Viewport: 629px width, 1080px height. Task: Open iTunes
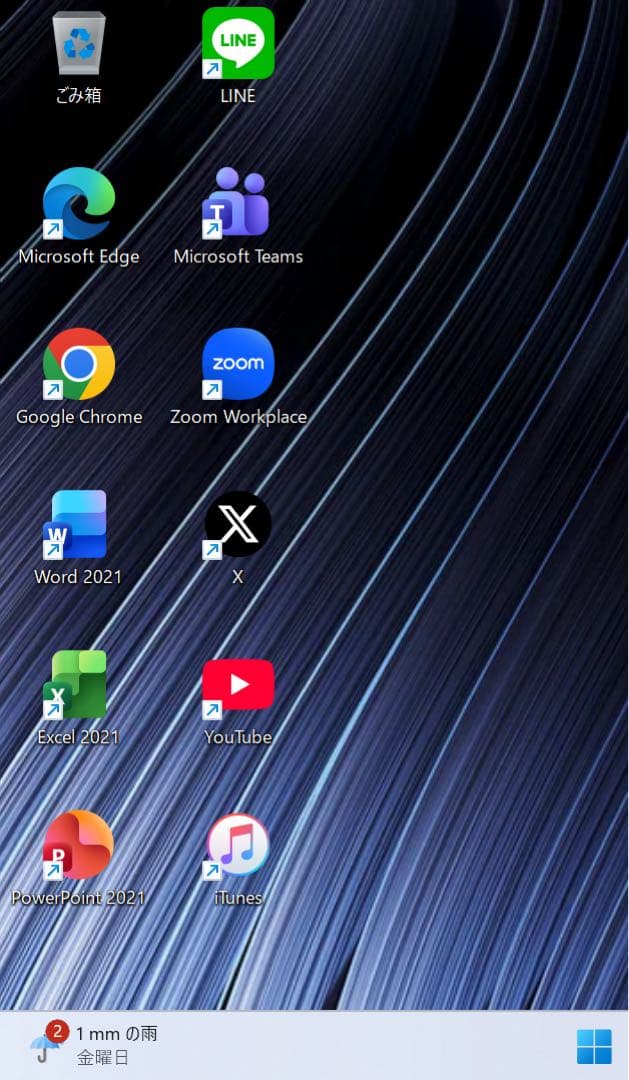[x=238, y=846]
